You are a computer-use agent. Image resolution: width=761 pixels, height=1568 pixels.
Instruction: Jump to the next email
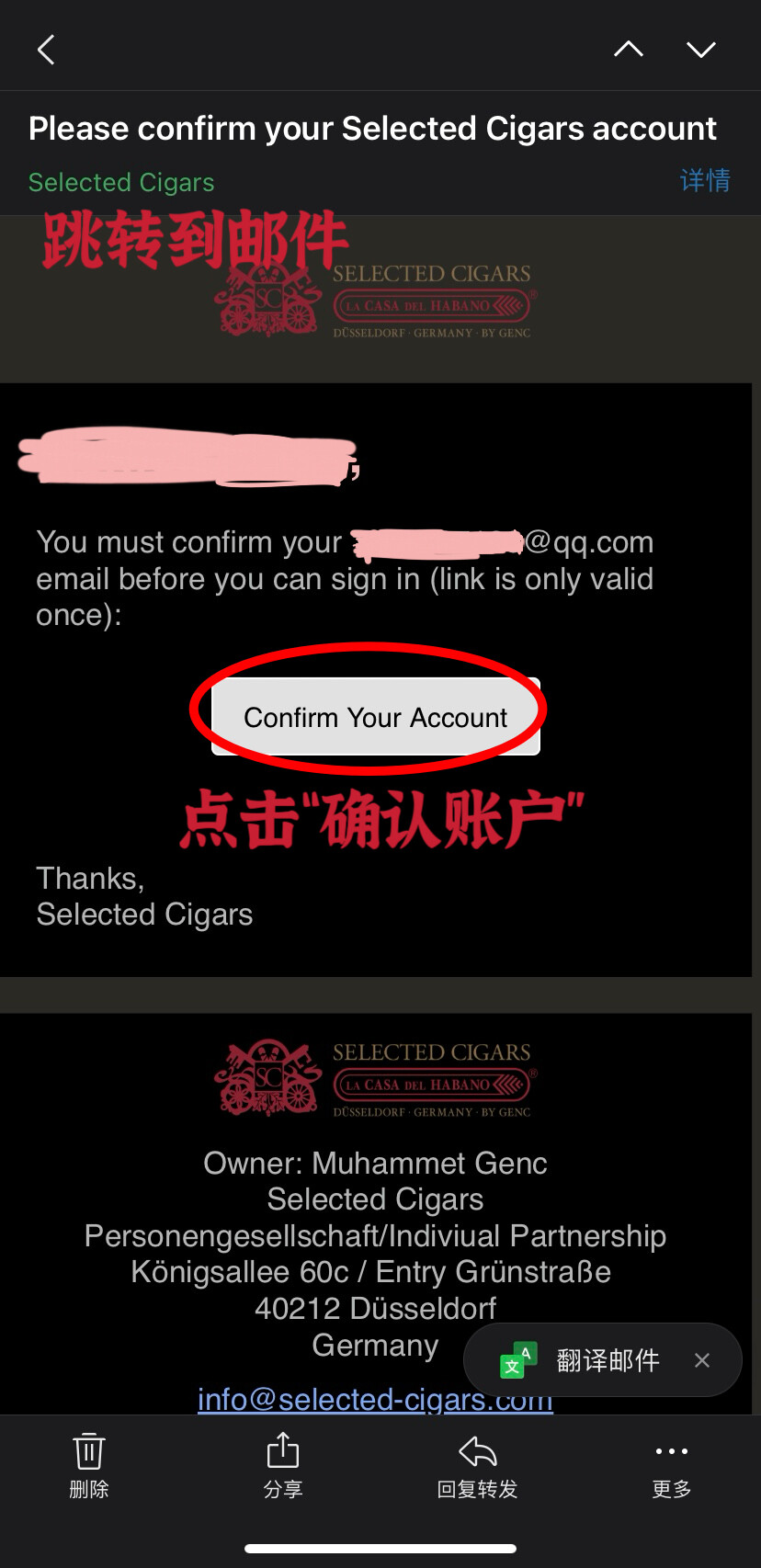point(701,50)
